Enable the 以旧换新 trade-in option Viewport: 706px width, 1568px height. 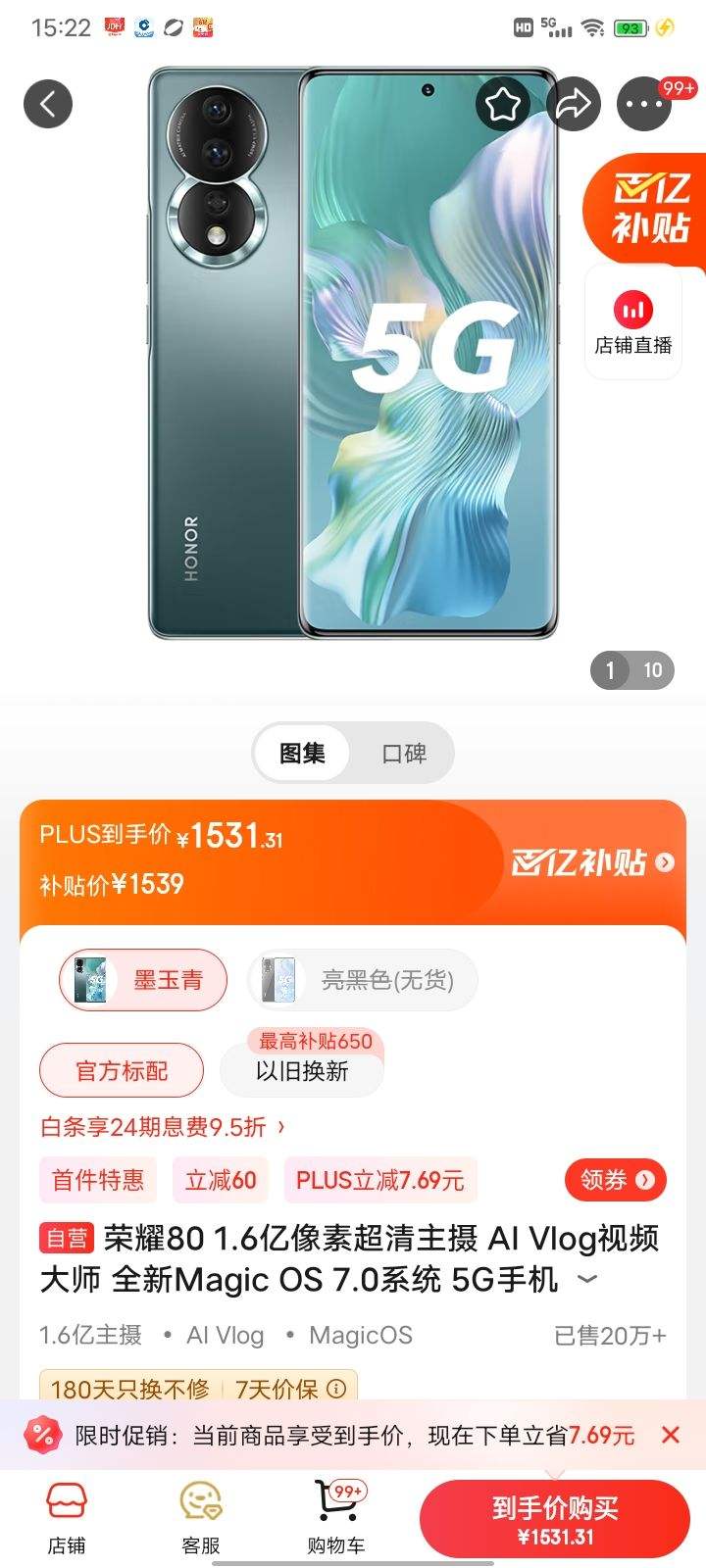pos(301,1073)
